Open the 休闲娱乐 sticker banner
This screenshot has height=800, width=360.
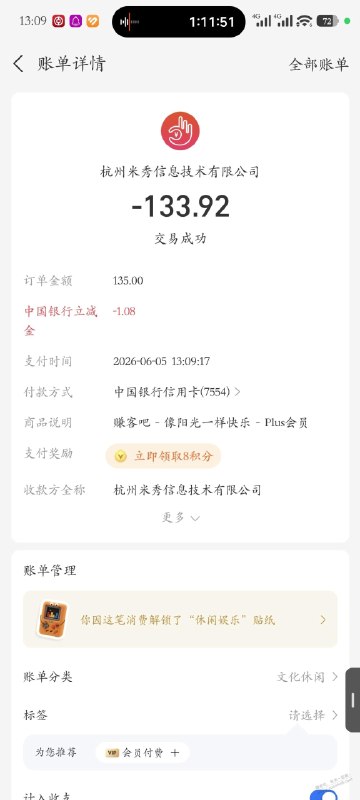coord(180,619)
